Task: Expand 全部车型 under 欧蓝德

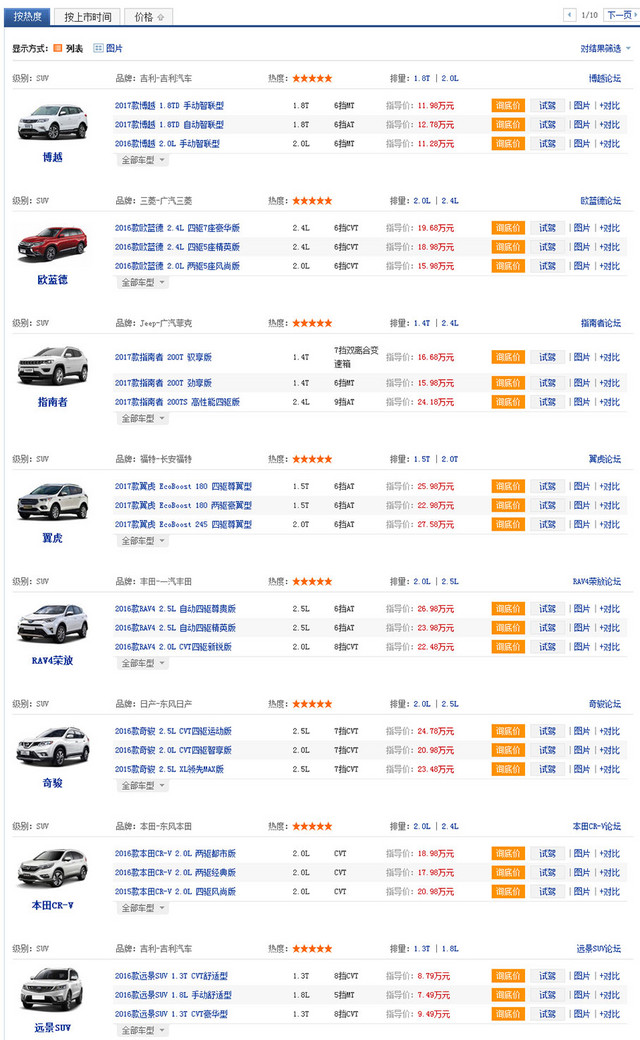Action: (143, 282)
